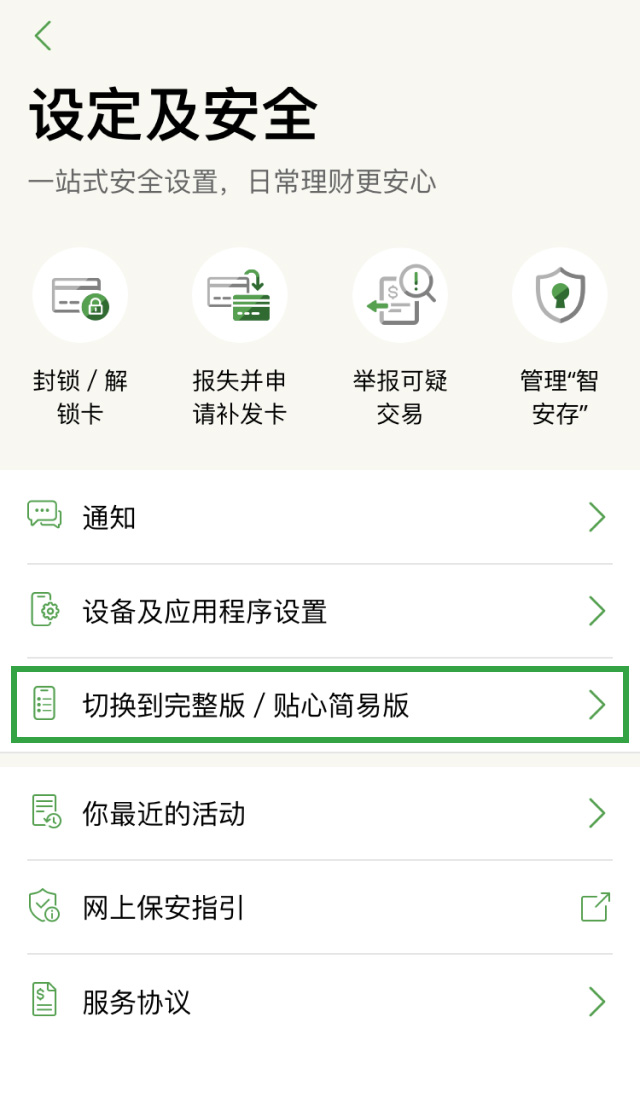Open 报失并申请补发卡 shortcut
640x1100 pixels.
(x=240, y=296)
